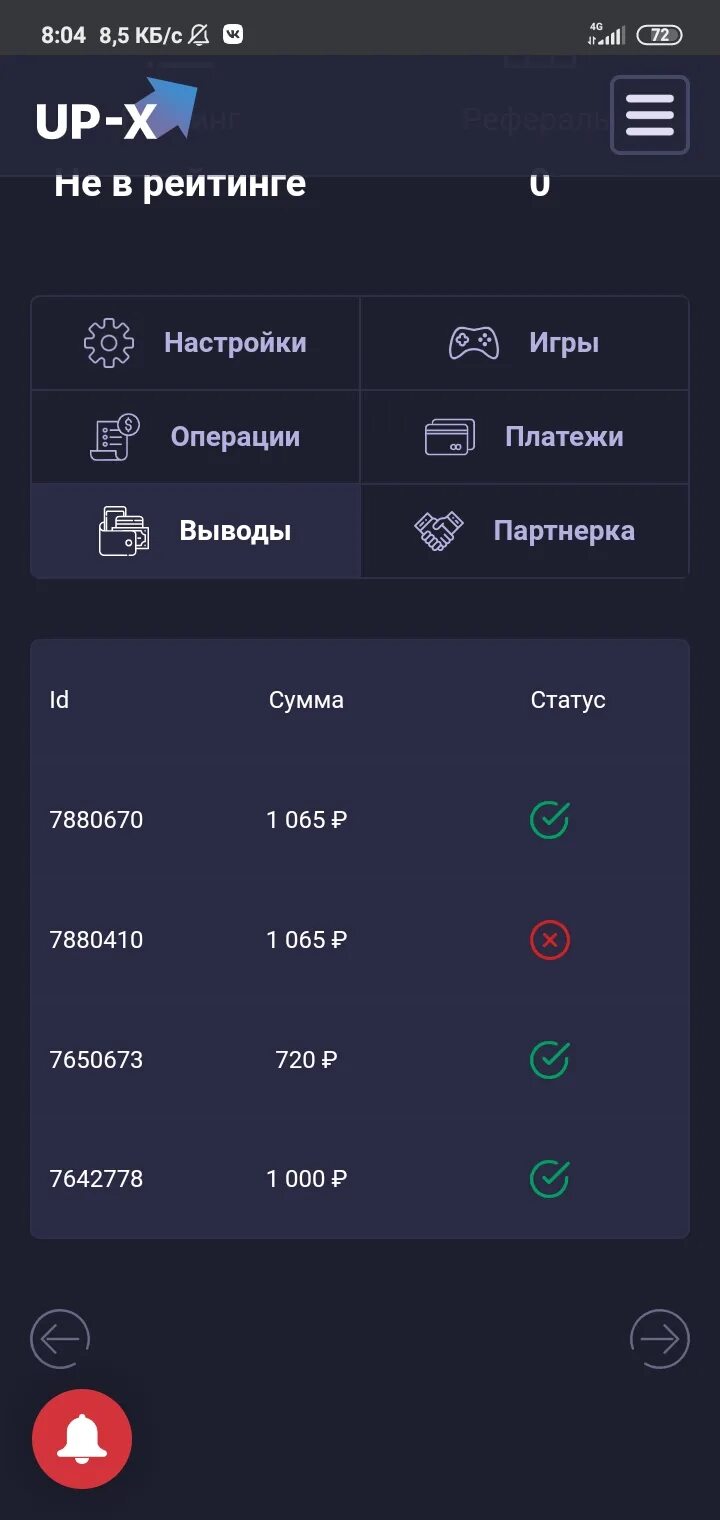Go to the previous page arrow

60,1338
